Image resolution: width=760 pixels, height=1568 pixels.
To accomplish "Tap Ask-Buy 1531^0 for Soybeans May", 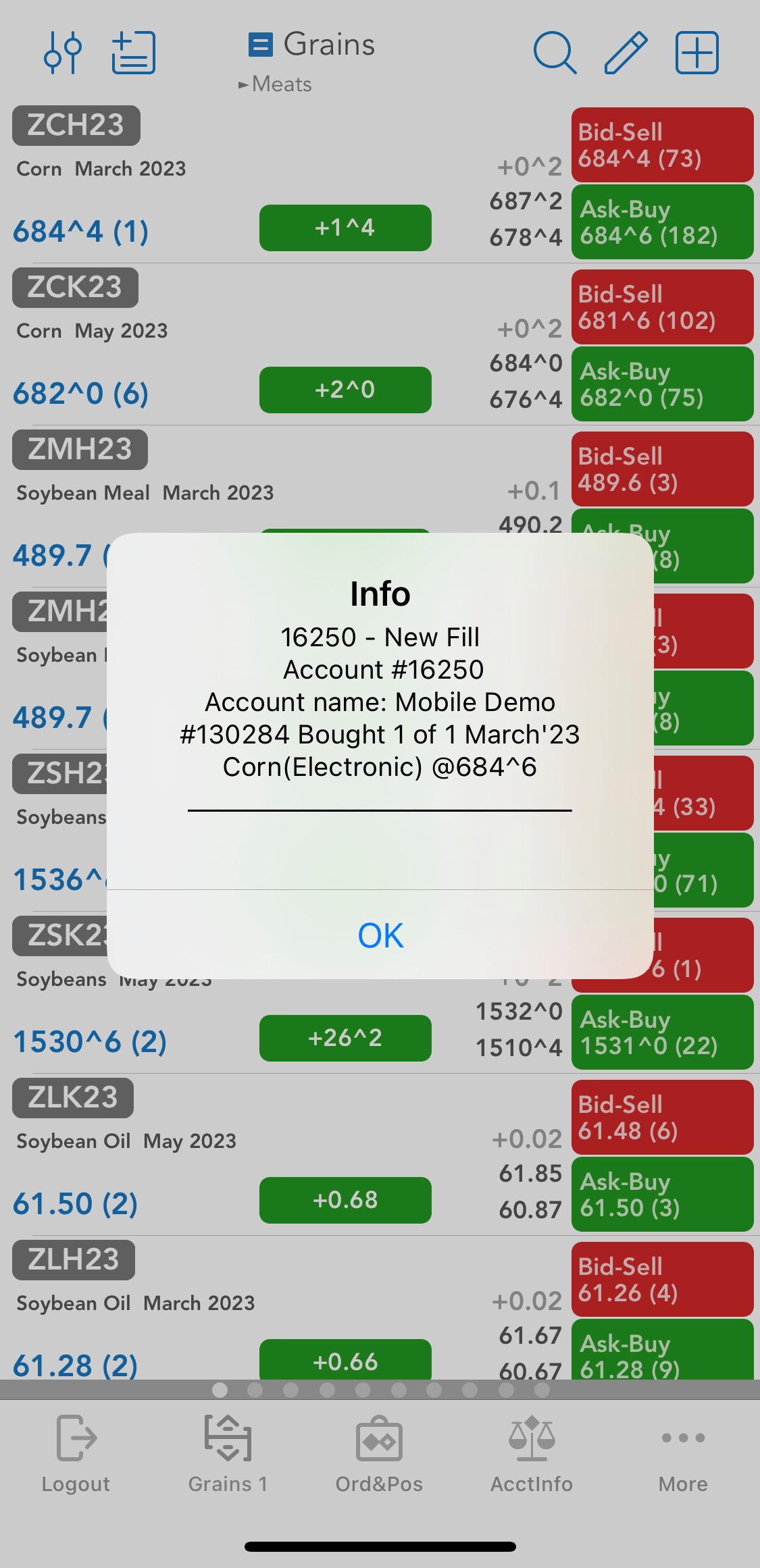I will (x=663, y=1032).
